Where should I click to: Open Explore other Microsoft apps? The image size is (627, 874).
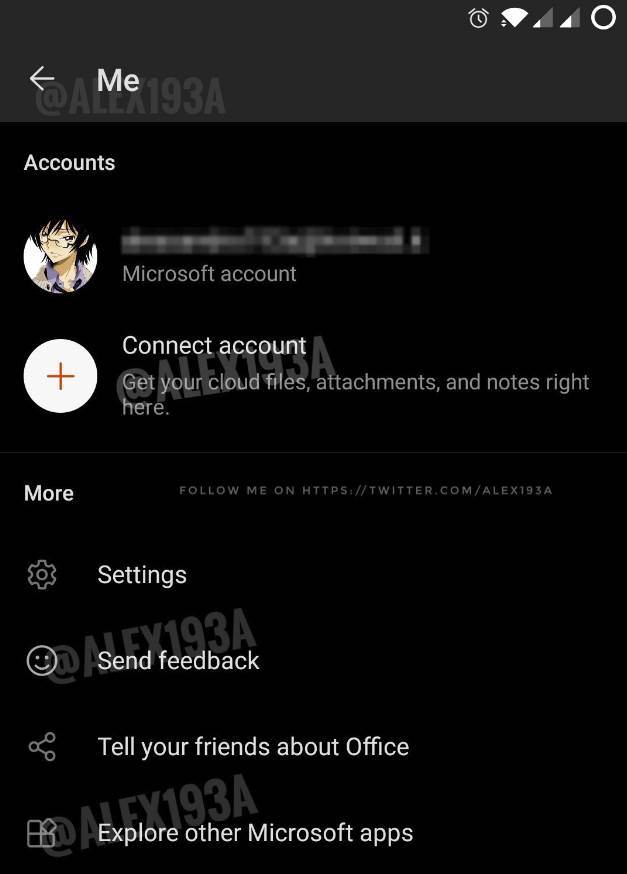(255, 833)
